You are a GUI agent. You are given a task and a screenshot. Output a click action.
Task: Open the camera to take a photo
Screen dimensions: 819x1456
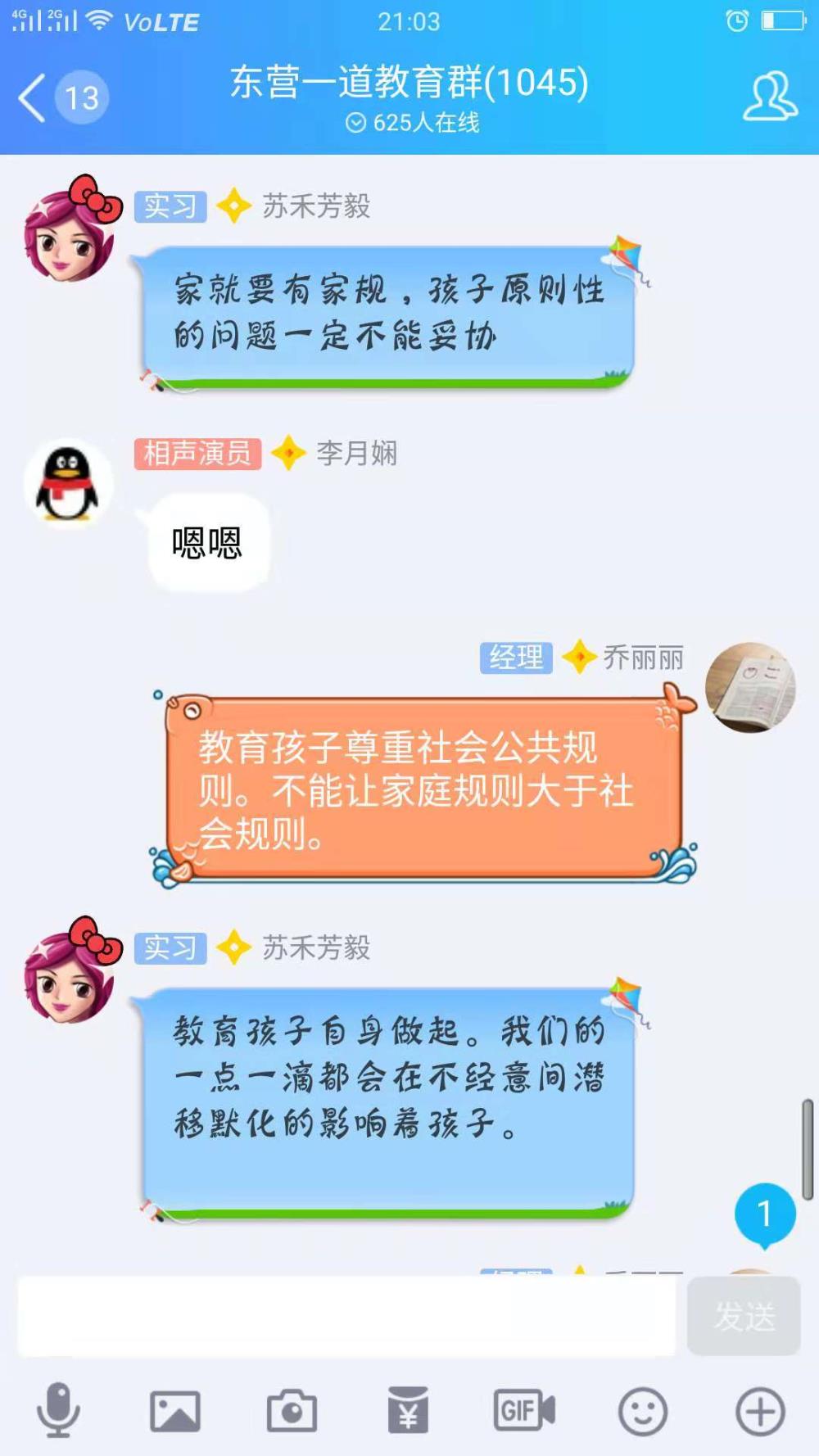[x=292, y=1410]
